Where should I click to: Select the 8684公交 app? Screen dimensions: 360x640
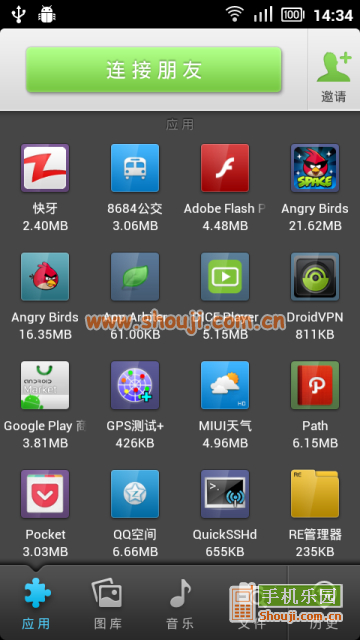135,187
